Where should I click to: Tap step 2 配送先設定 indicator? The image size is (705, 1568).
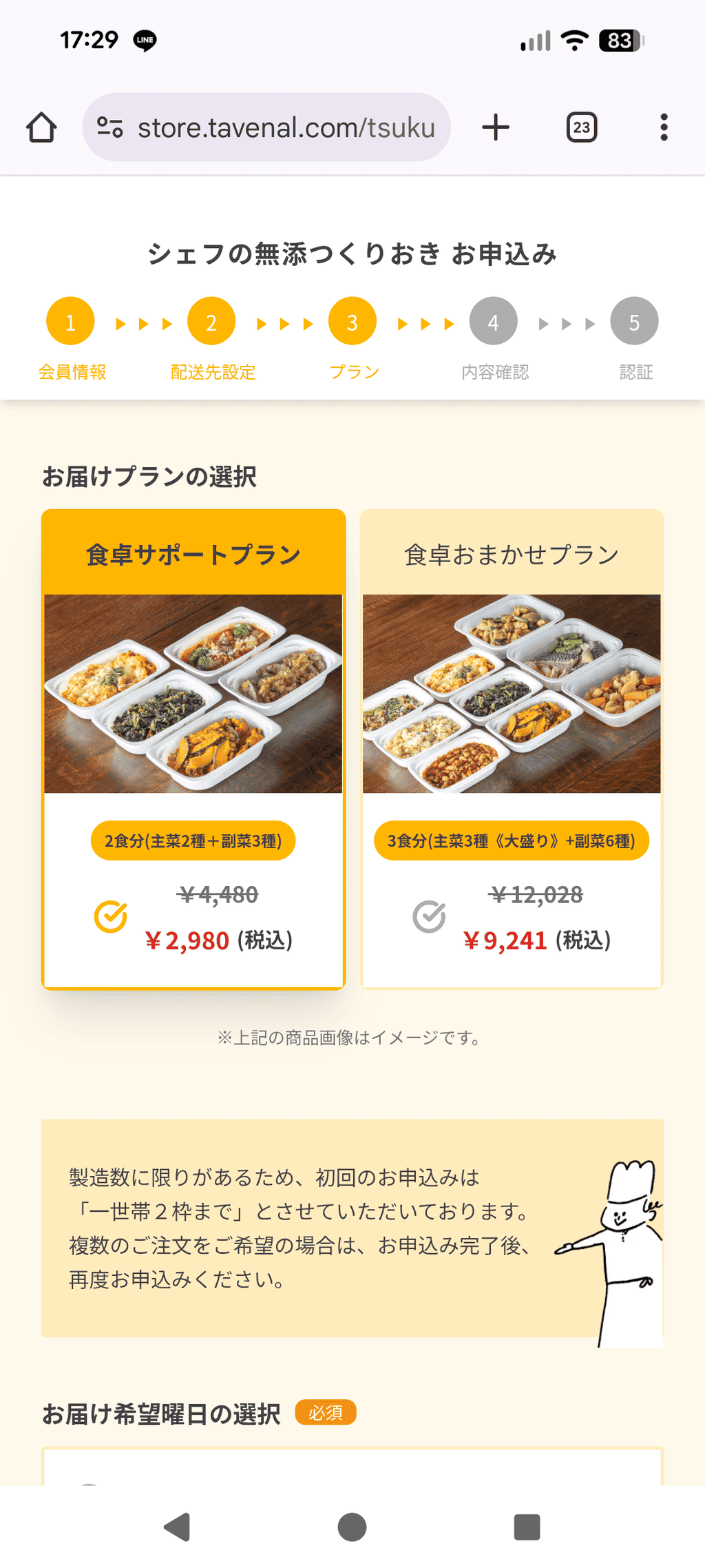click(x=211, y=320)
